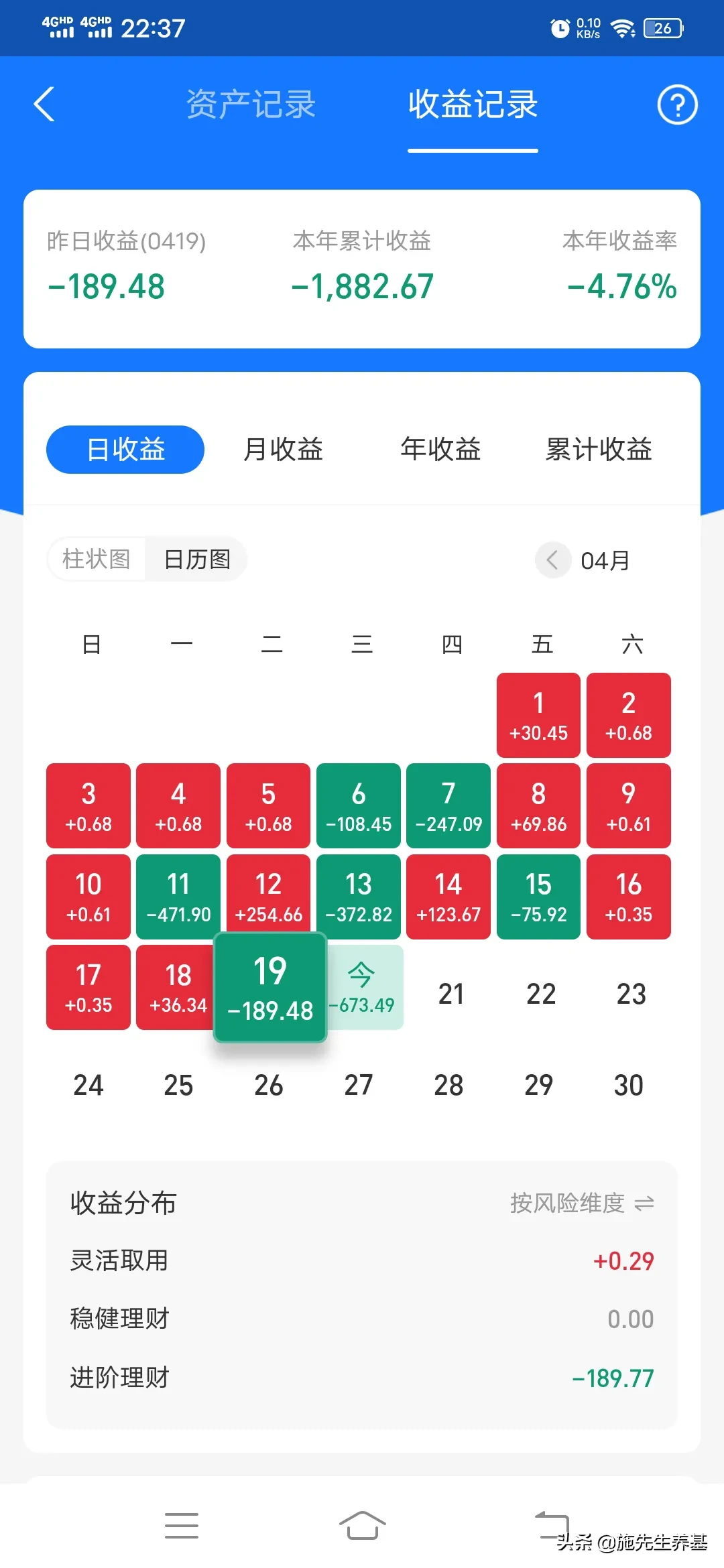Image resolution: width=724 pixels, height=1568 pixels.
Task: Switch to 柱状图 chart mode
Action: 97,559
